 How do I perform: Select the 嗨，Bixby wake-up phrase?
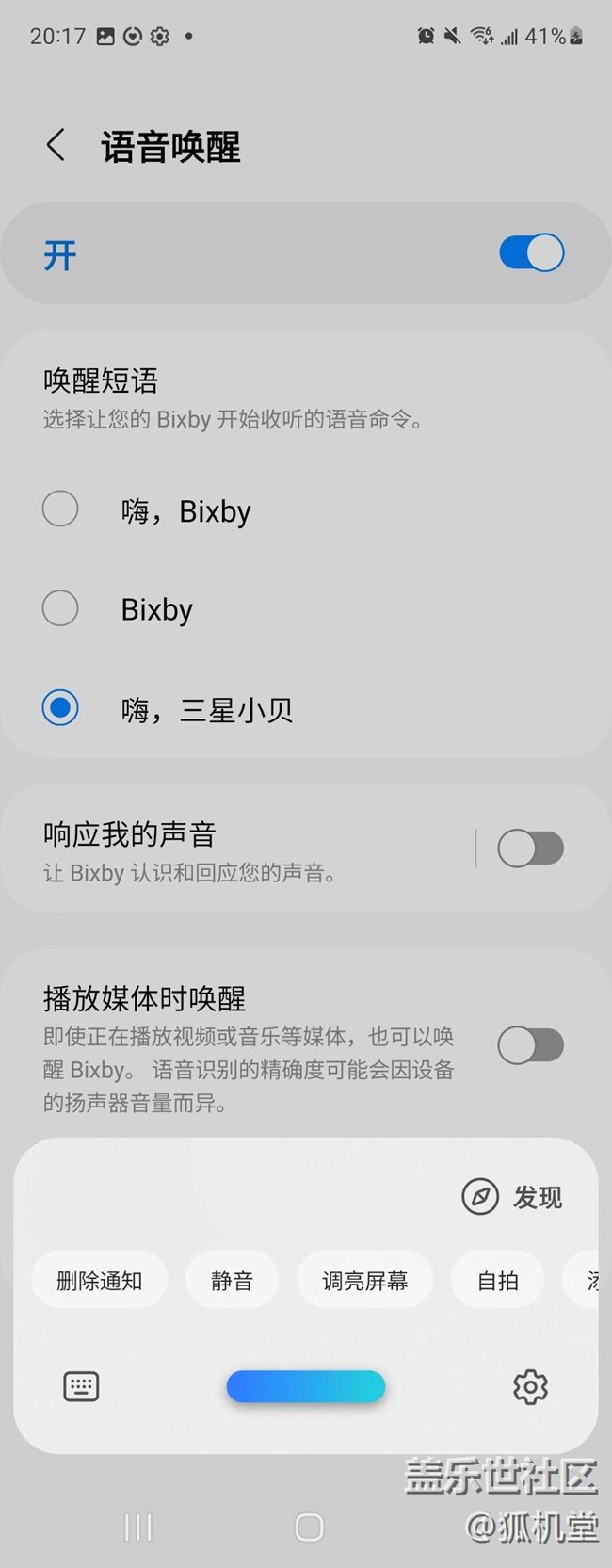pos(60,509)
